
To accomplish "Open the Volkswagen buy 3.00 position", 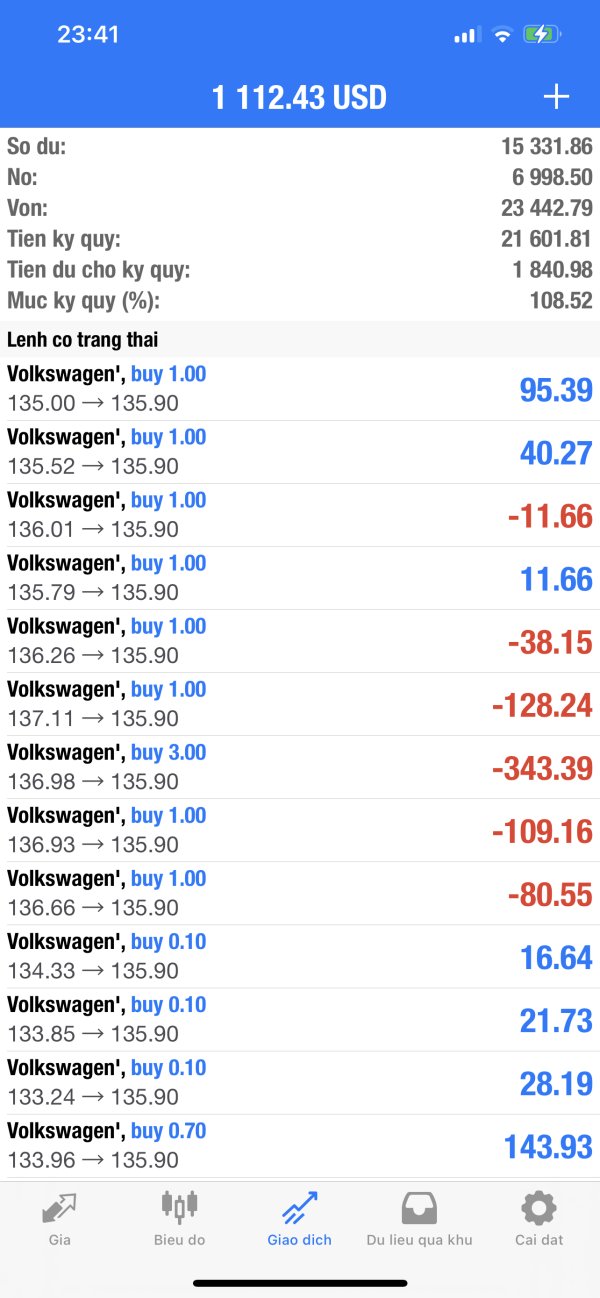I will coord(300,767).
